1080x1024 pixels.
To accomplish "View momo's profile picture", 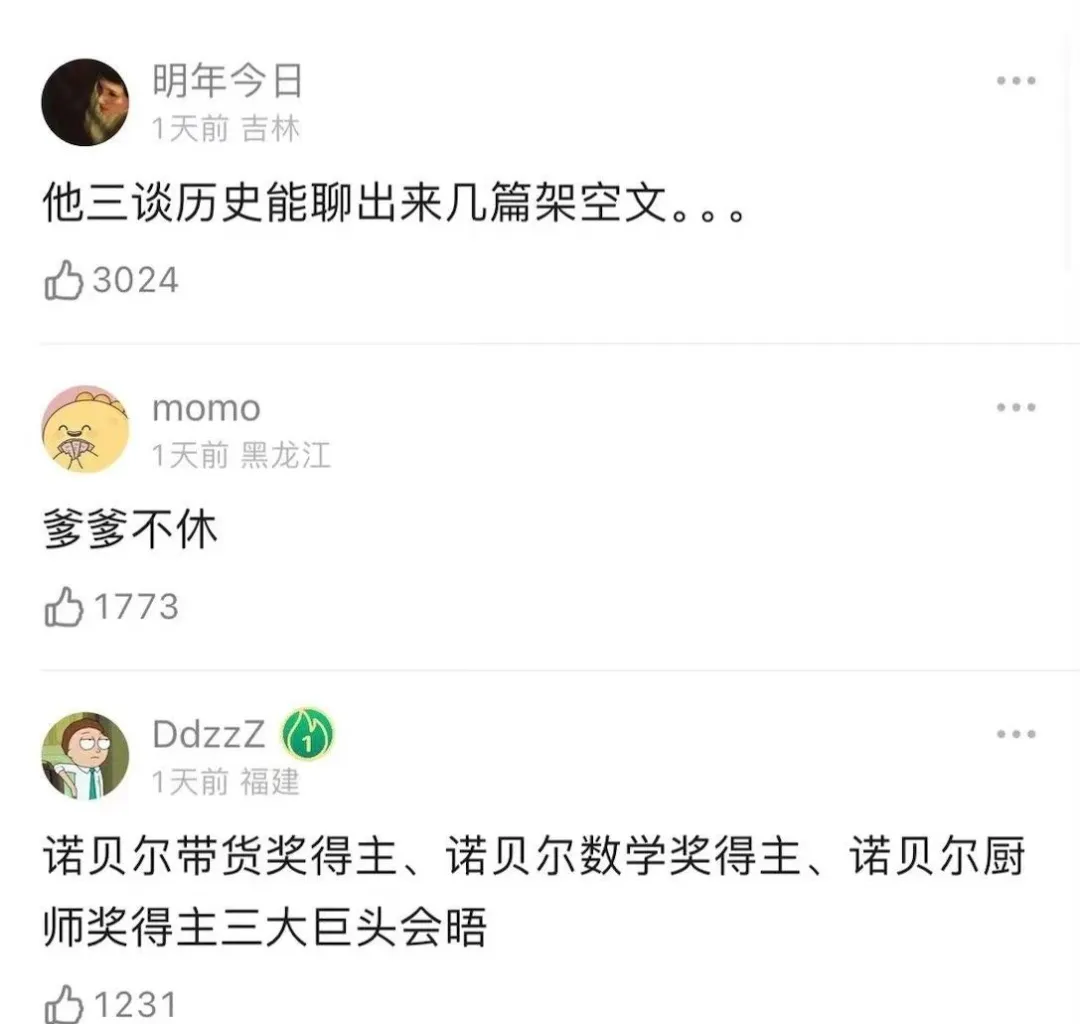I will tap(85, 429).
